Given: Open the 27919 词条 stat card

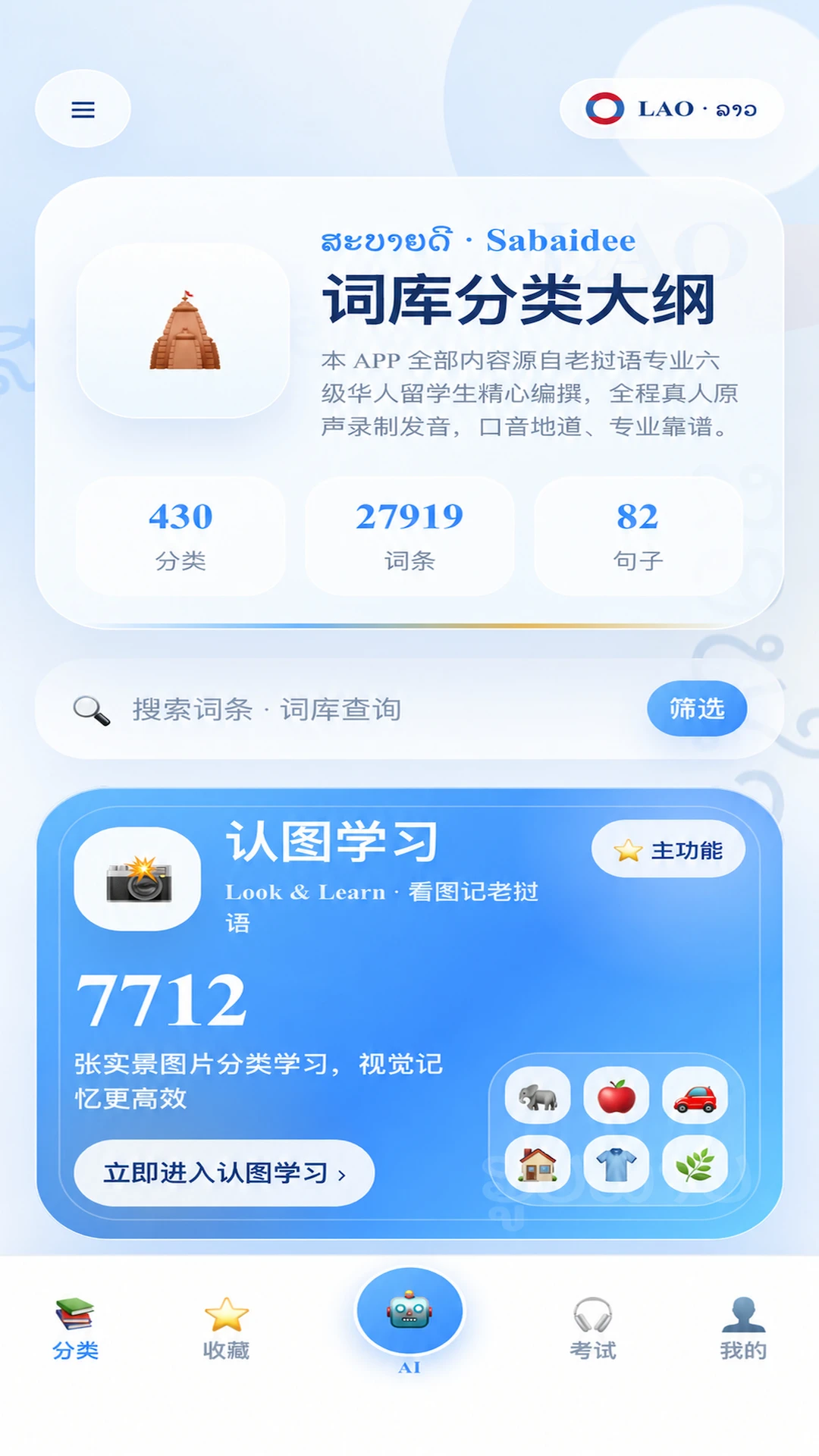Looking at the screenshot, I should pos(409,535).
